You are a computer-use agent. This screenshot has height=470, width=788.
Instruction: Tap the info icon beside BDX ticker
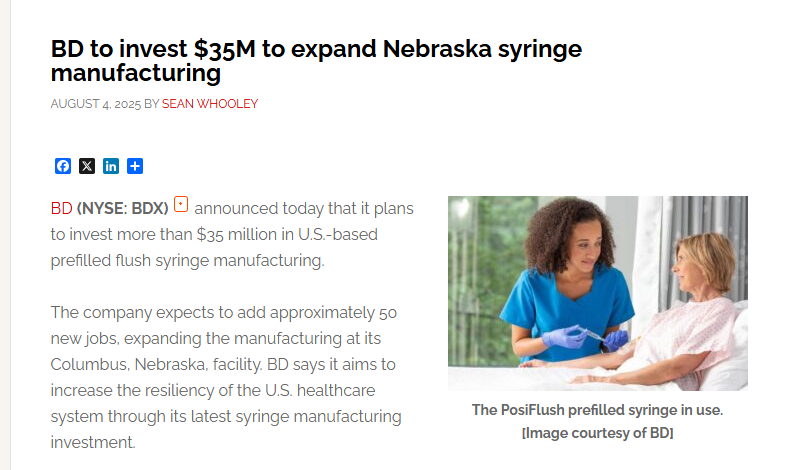tap(181, 205)
